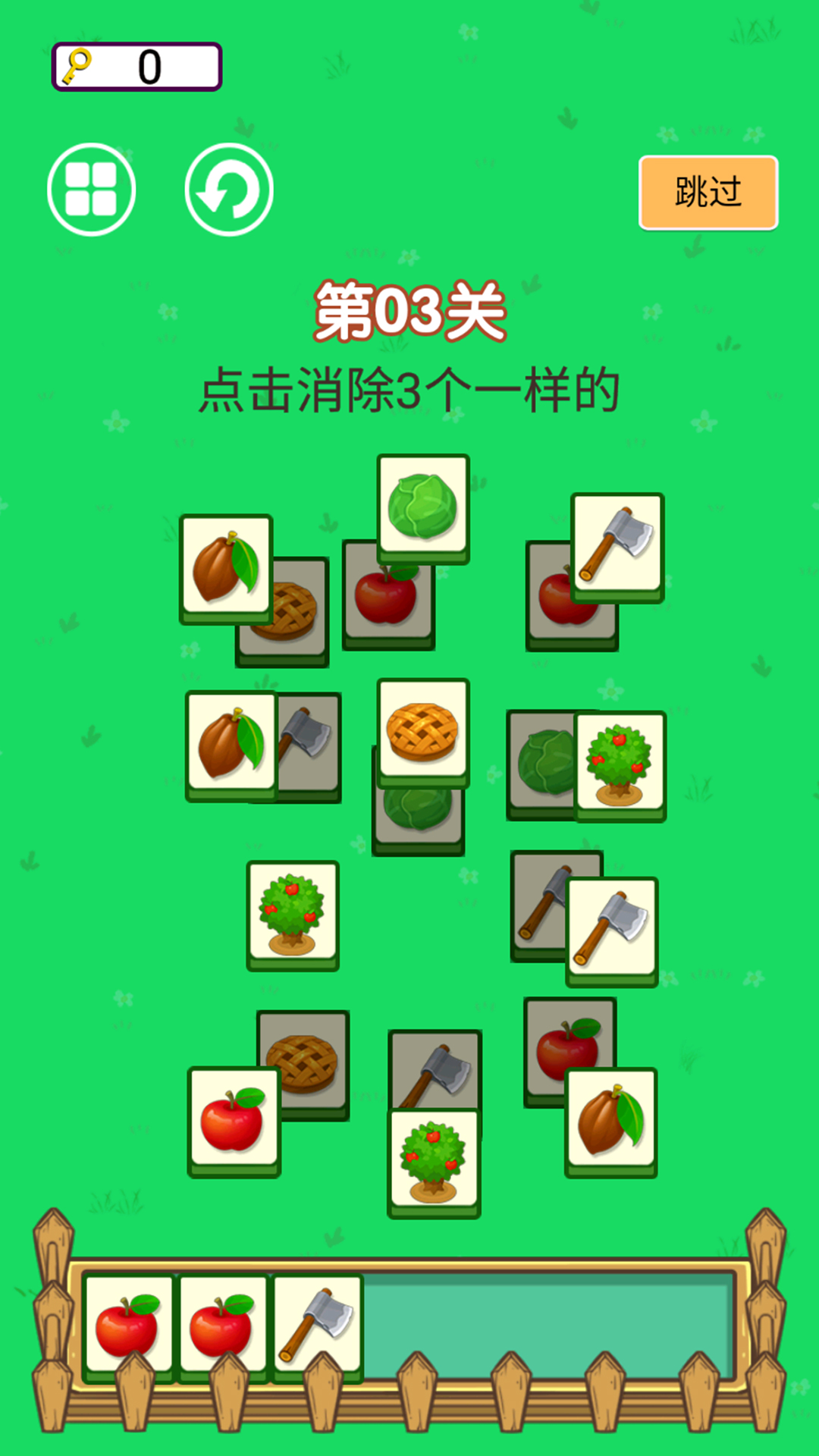Open the level grid menu
Image resolution: width=819 pixels, height=1456 pixels.
pyautogui.click(x=92, y=190)
